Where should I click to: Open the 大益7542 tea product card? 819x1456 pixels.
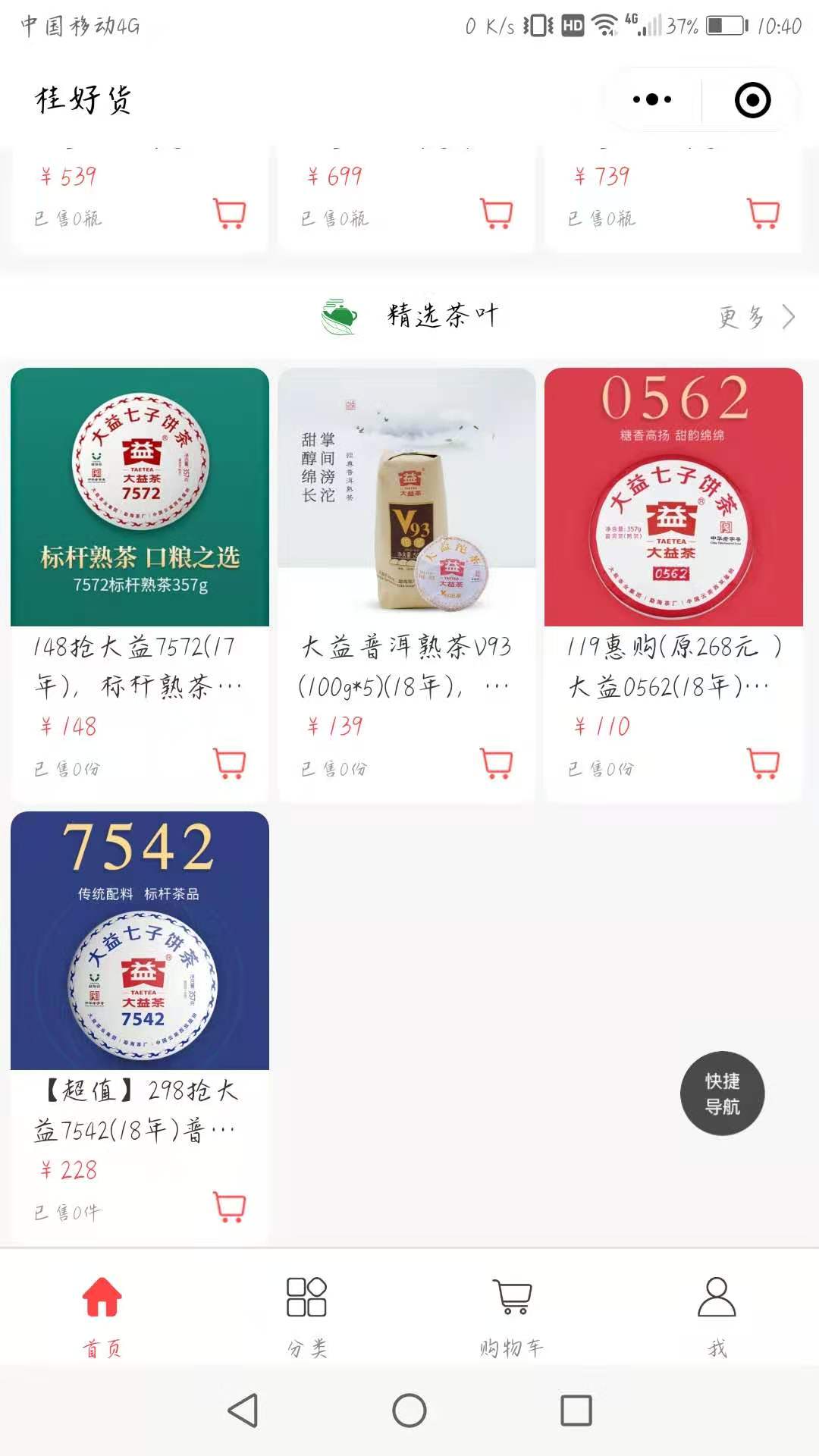[140, 940]
